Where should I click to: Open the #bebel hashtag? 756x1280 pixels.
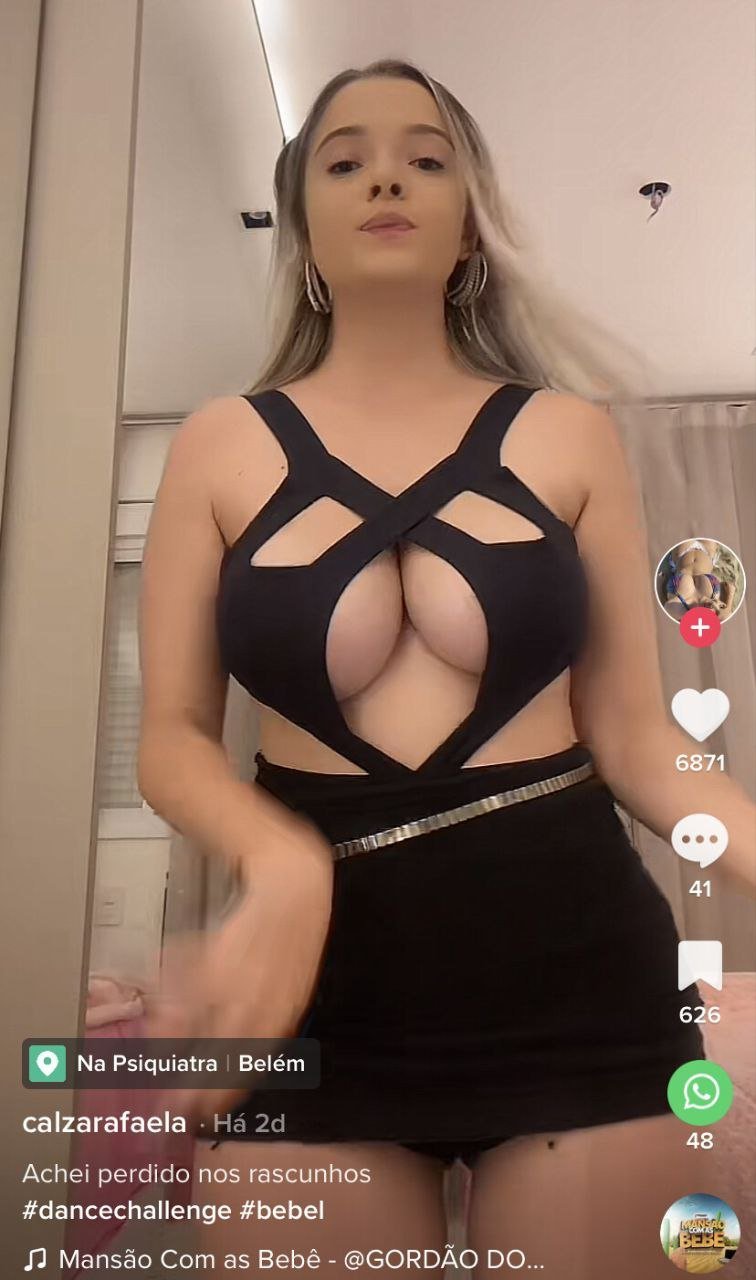click(x=282, y=1210)
